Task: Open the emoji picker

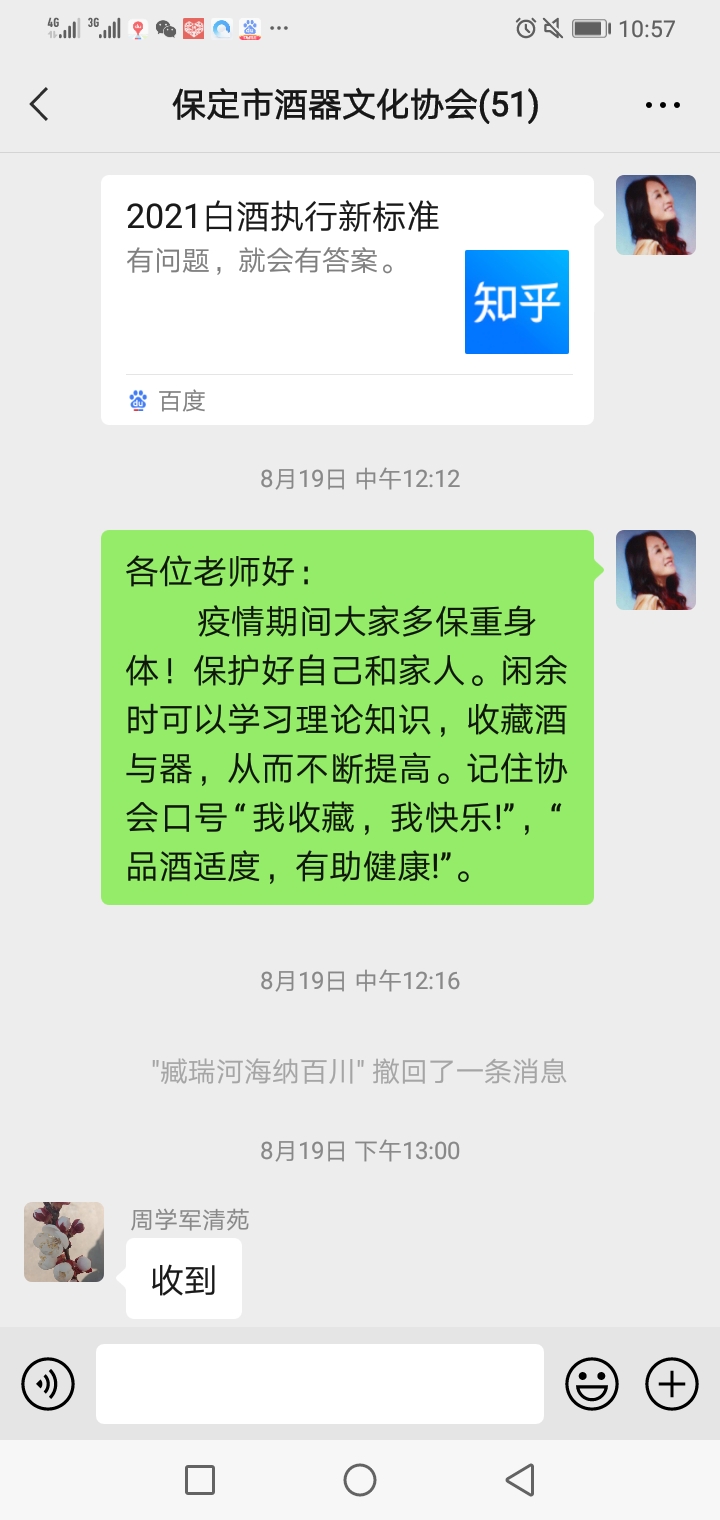Action: pos(592,1384)
